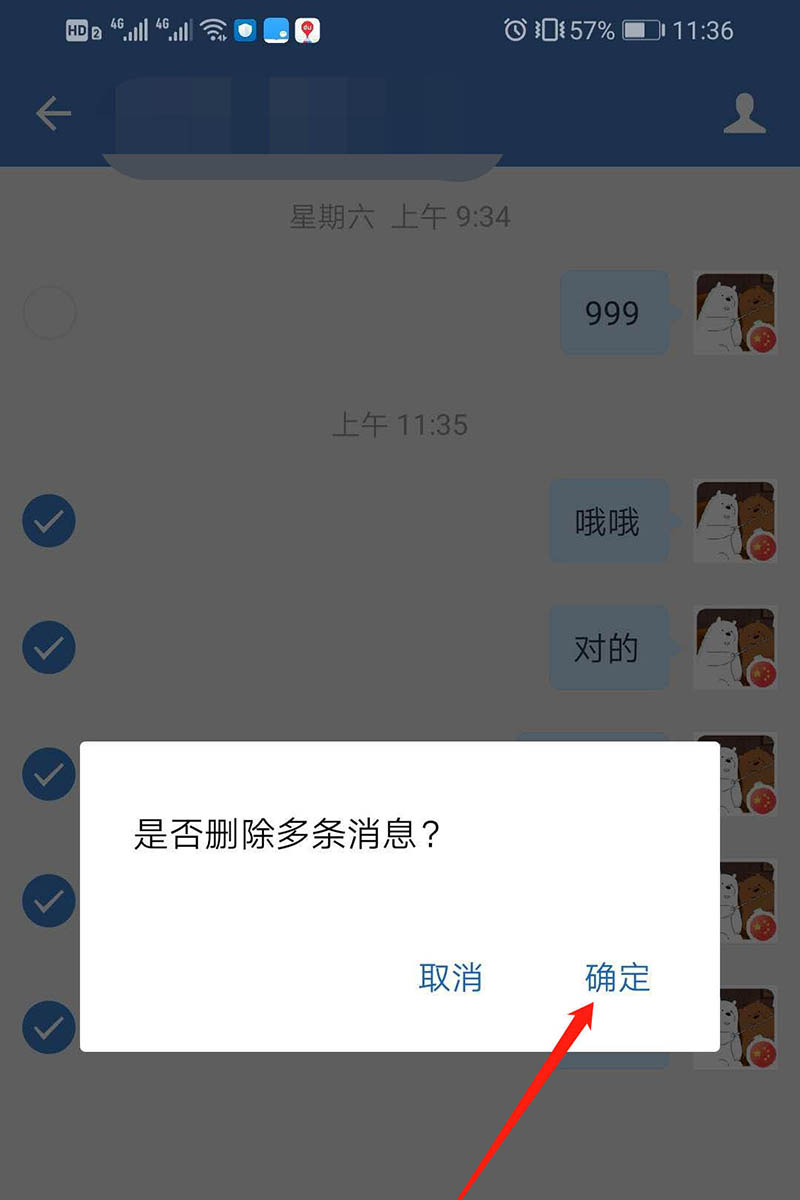
Task: Tap the map pin icon in the status bar
Action: [307, 30]
